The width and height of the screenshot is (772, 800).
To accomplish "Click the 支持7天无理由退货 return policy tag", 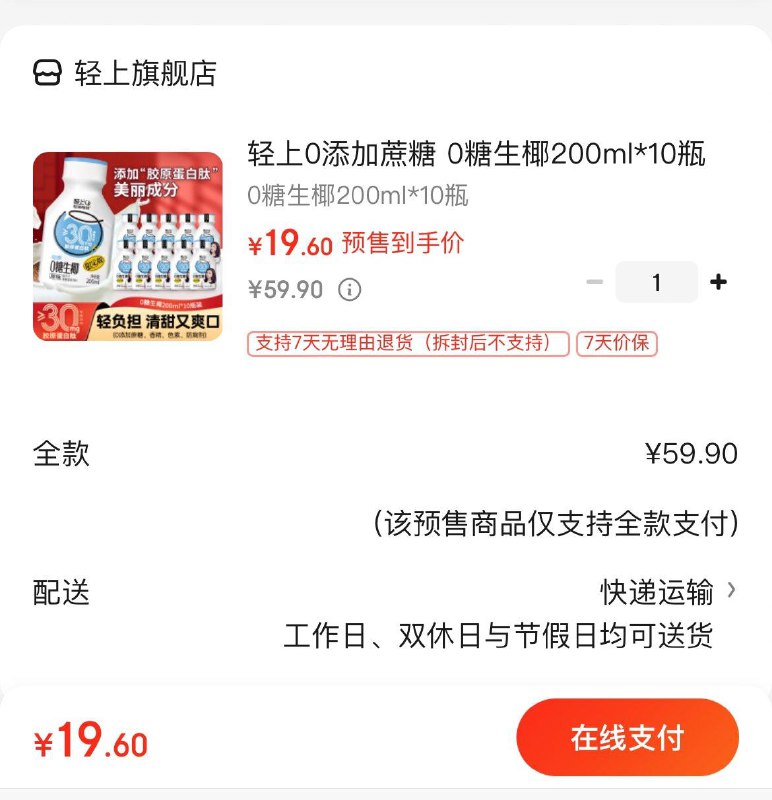I will tap(404, 345).
